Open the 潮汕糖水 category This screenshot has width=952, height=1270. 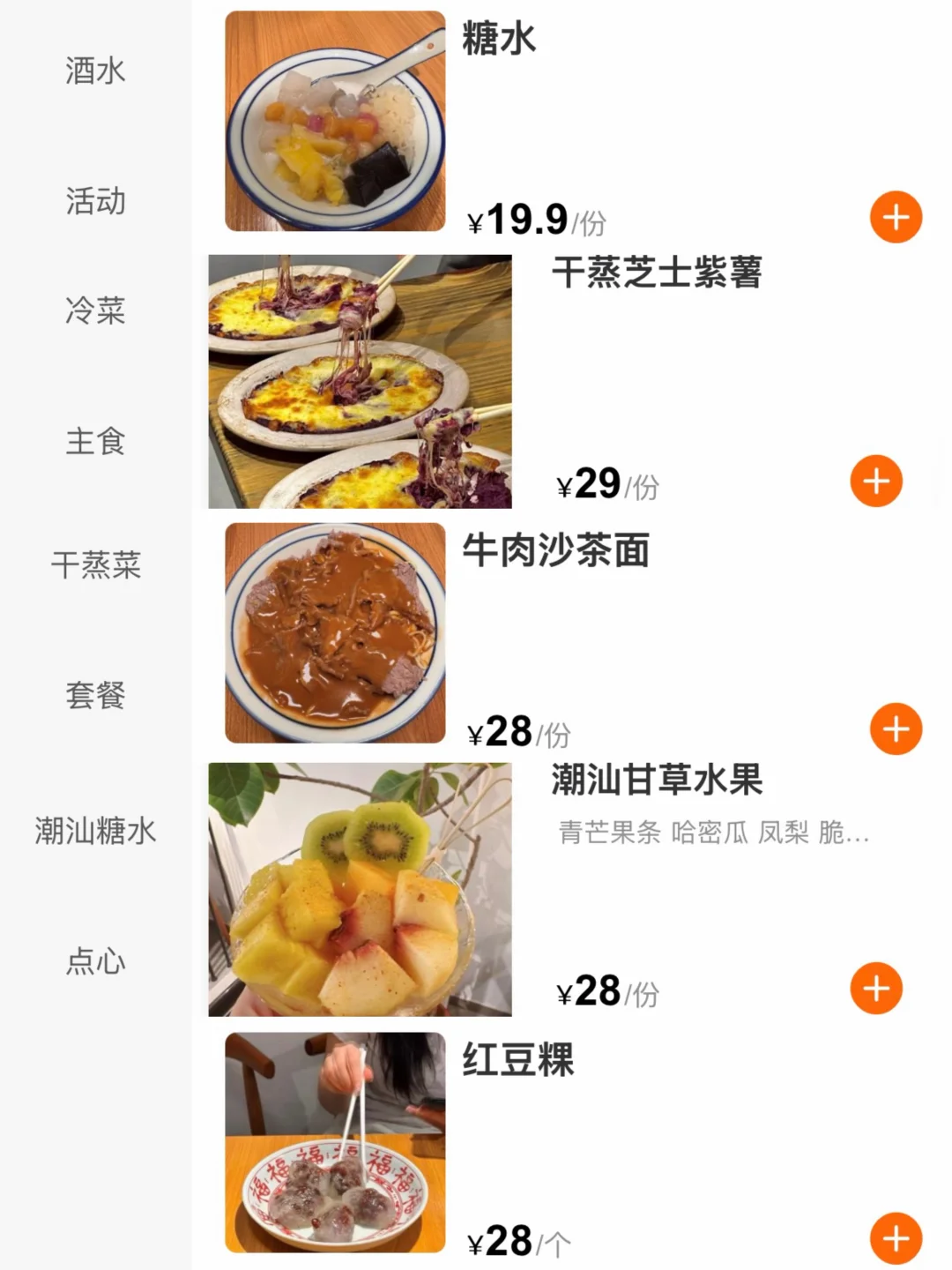[95, 830]
